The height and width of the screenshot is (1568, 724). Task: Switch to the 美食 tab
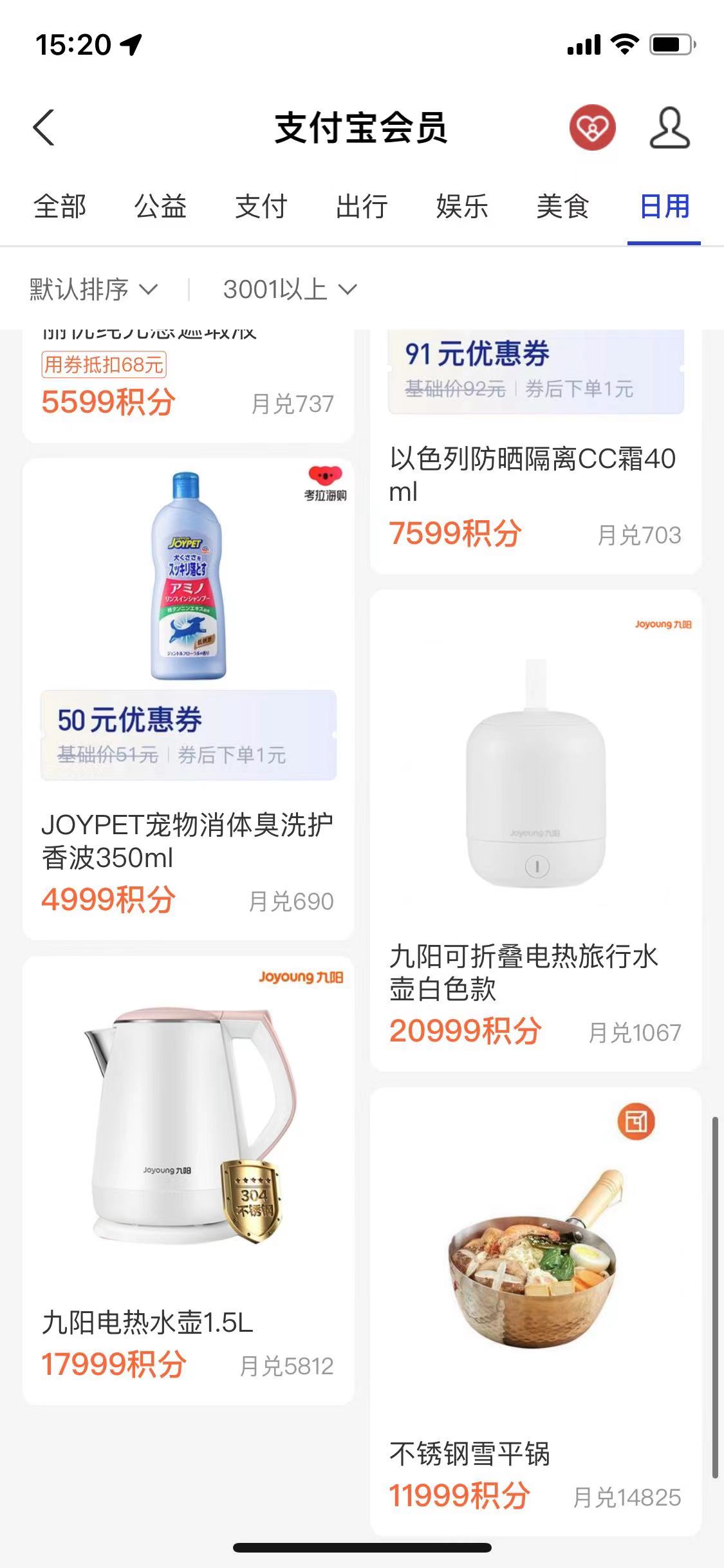click(x=562, y=207)
